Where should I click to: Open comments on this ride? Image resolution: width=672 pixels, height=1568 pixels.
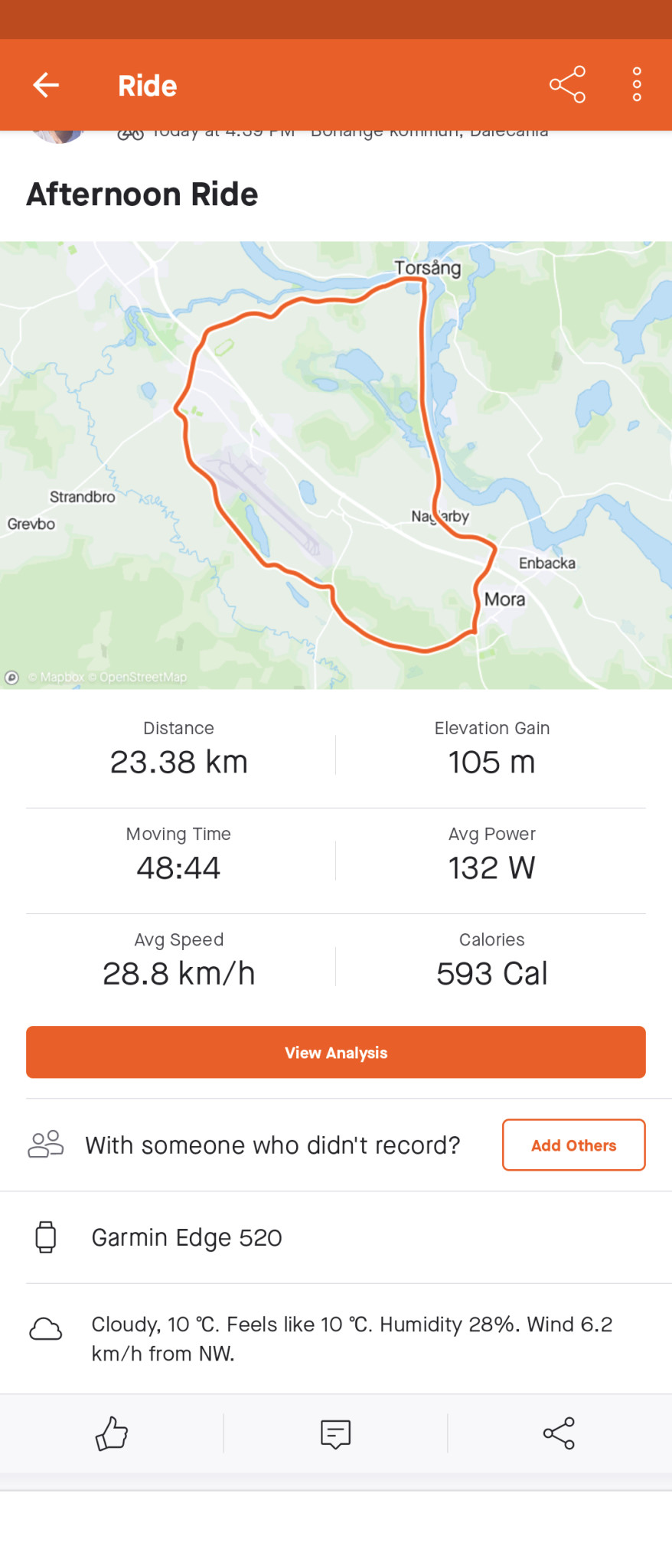tap(335, 1433)
